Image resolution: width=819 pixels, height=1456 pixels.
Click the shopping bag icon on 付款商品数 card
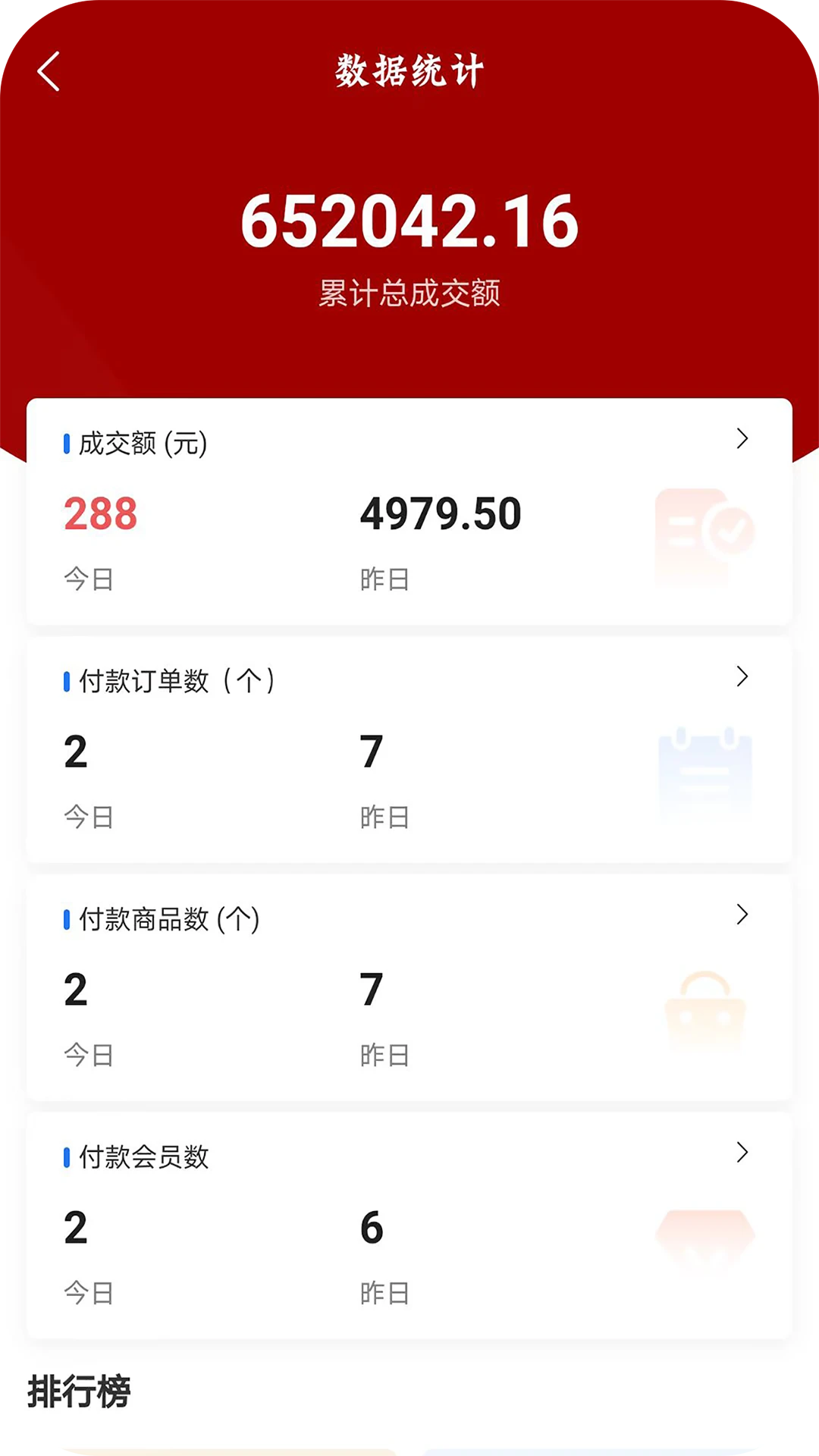pyautogui.click(x=705, y=1009)
